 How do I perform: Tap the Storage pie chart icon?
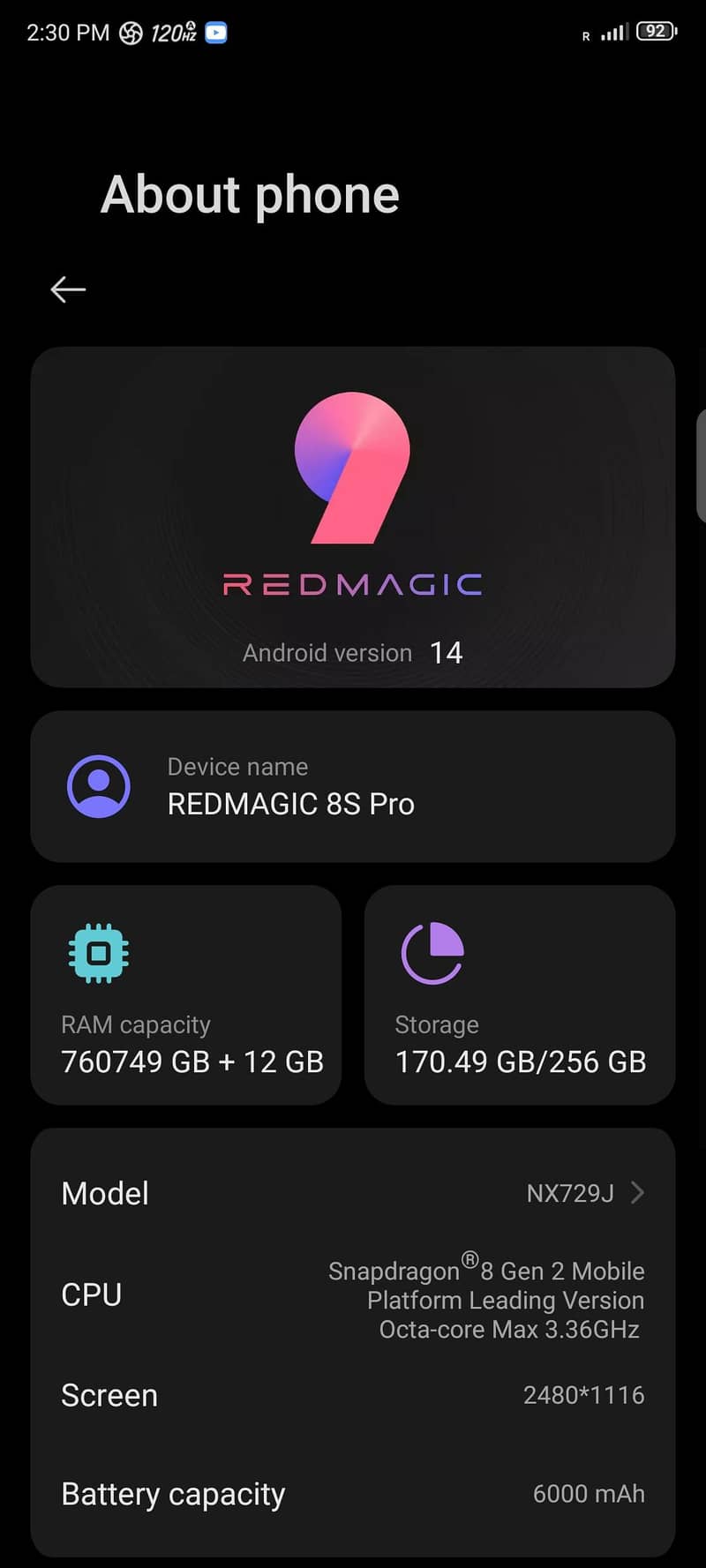pyautogui.click(x=432, y=951)
